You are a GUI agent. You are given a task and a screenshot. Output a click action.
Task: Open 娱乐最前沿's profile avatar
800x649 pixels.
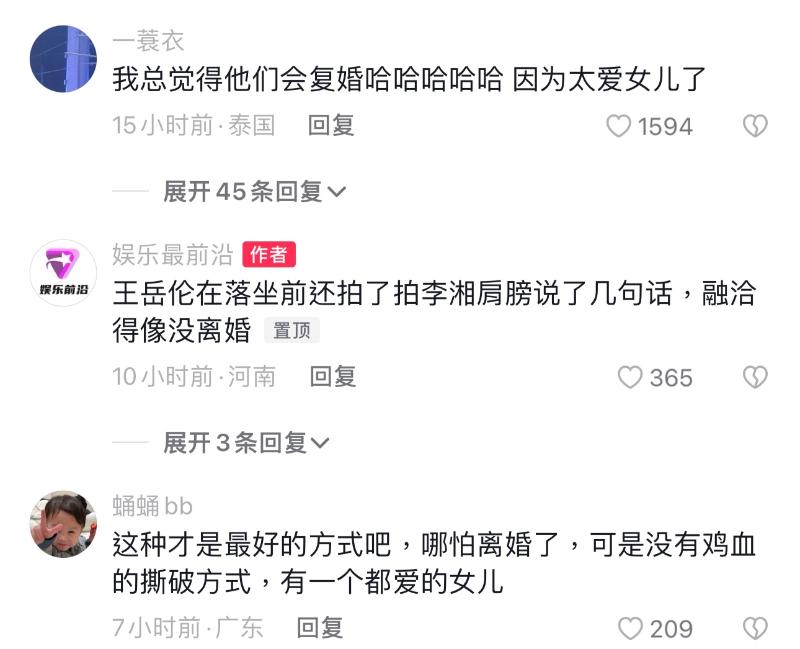[x=64, y=273]
